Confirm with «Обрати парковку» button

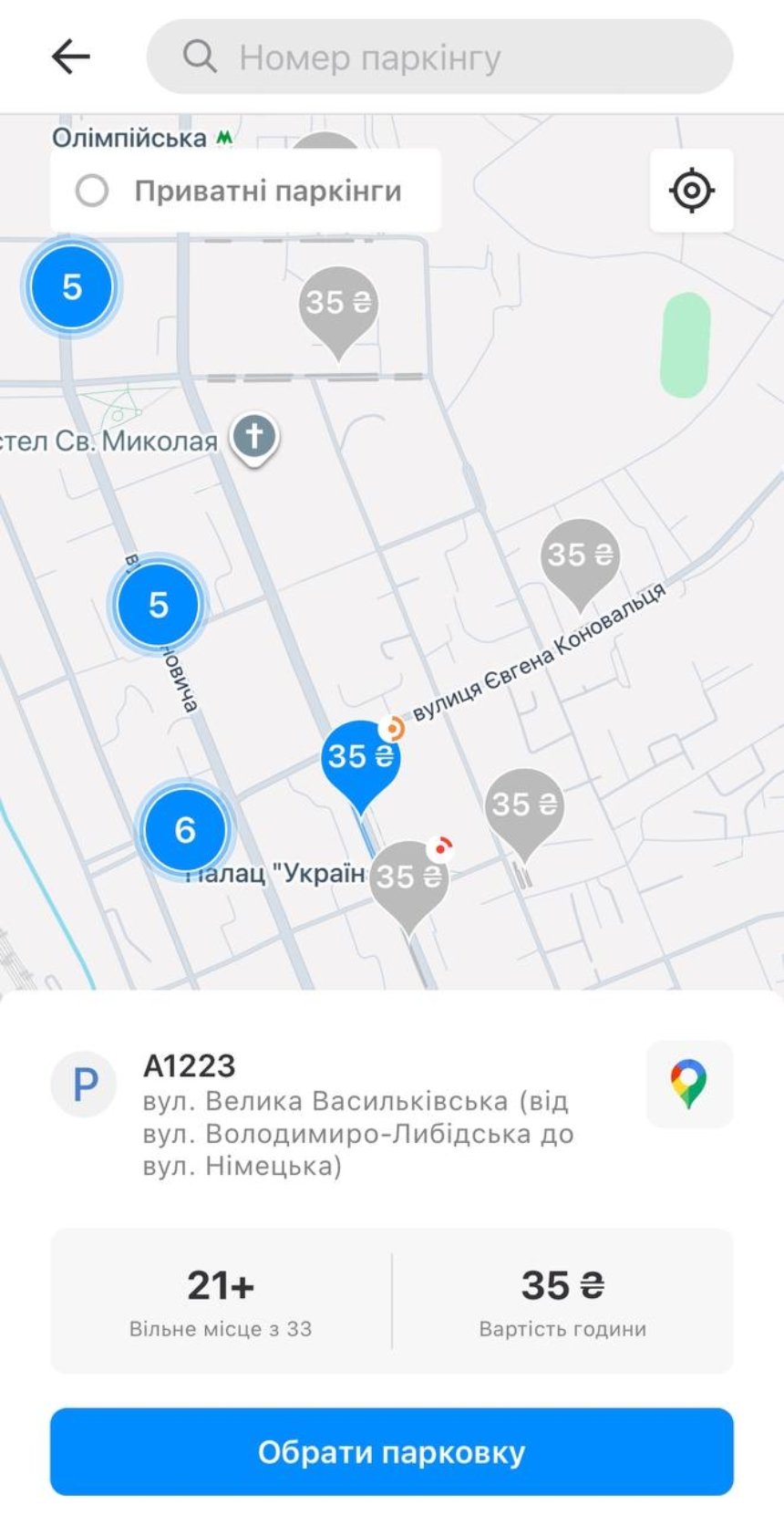tap(392, 1451)
